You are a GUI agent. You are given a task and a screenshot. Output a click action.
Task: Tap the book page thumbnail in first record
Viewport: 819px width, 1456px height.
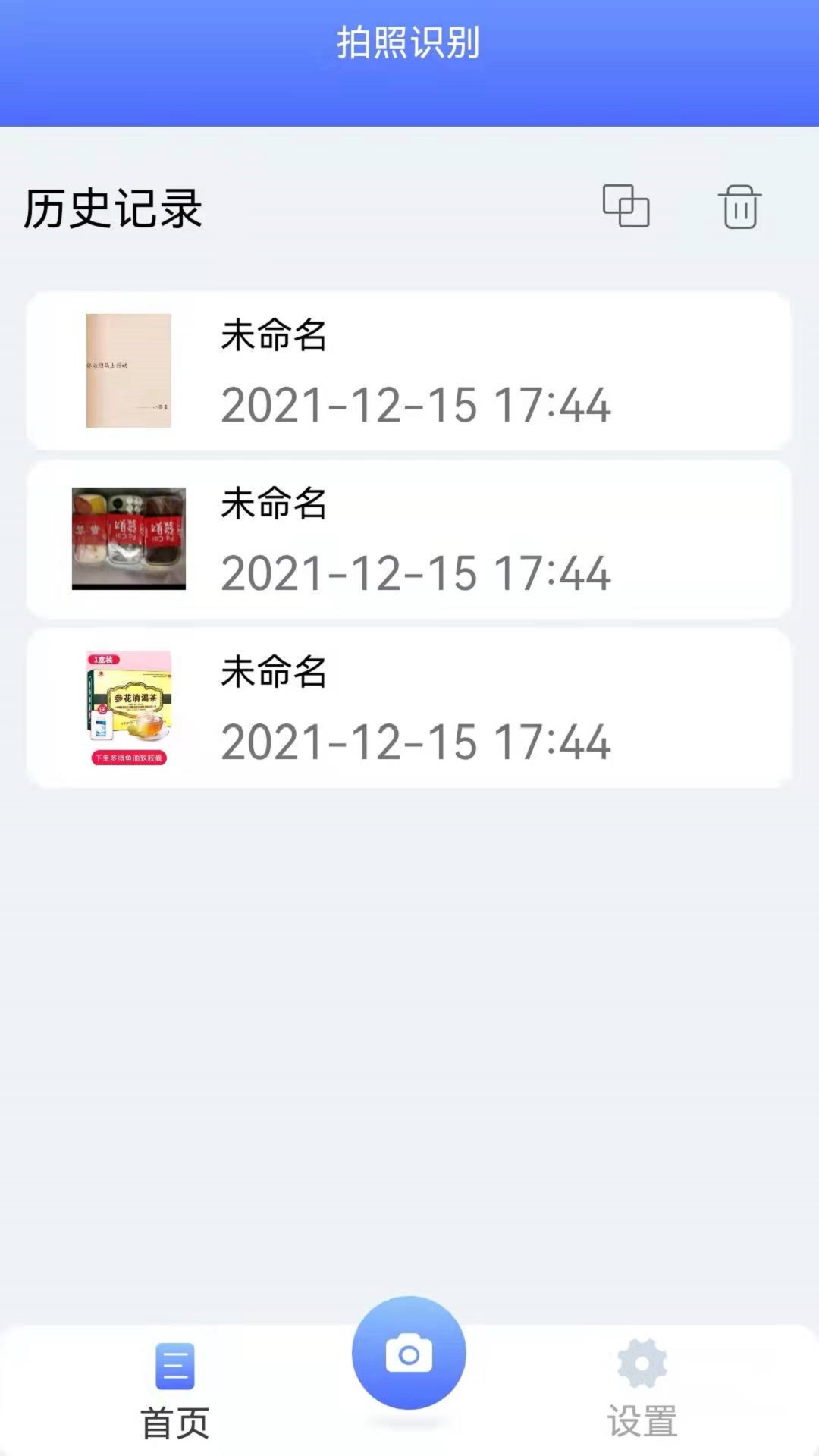pos(129,371)
